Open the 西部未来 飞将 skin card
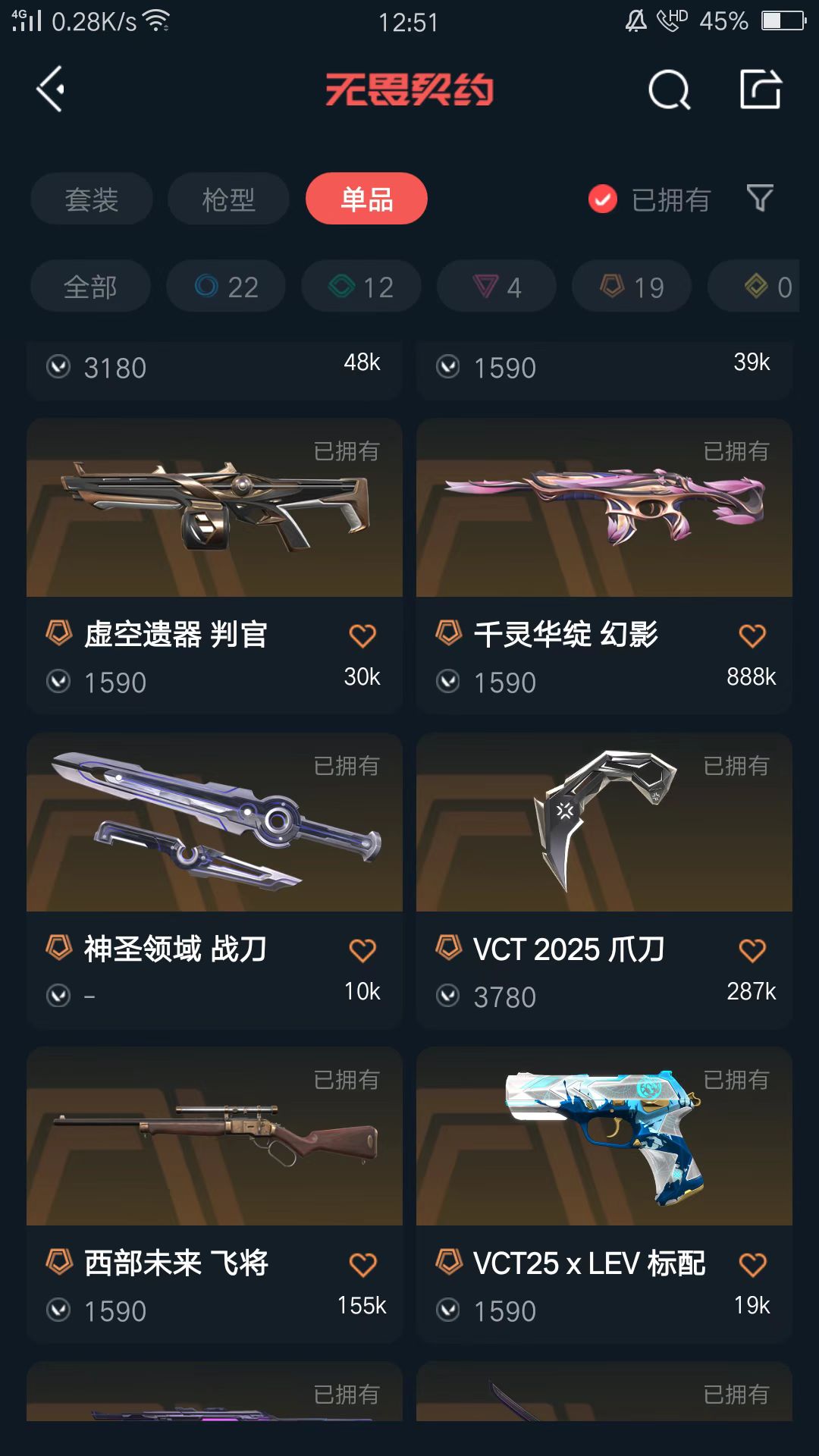Viewport: 819px width, 1456px height. click(x=215, y=1194)
